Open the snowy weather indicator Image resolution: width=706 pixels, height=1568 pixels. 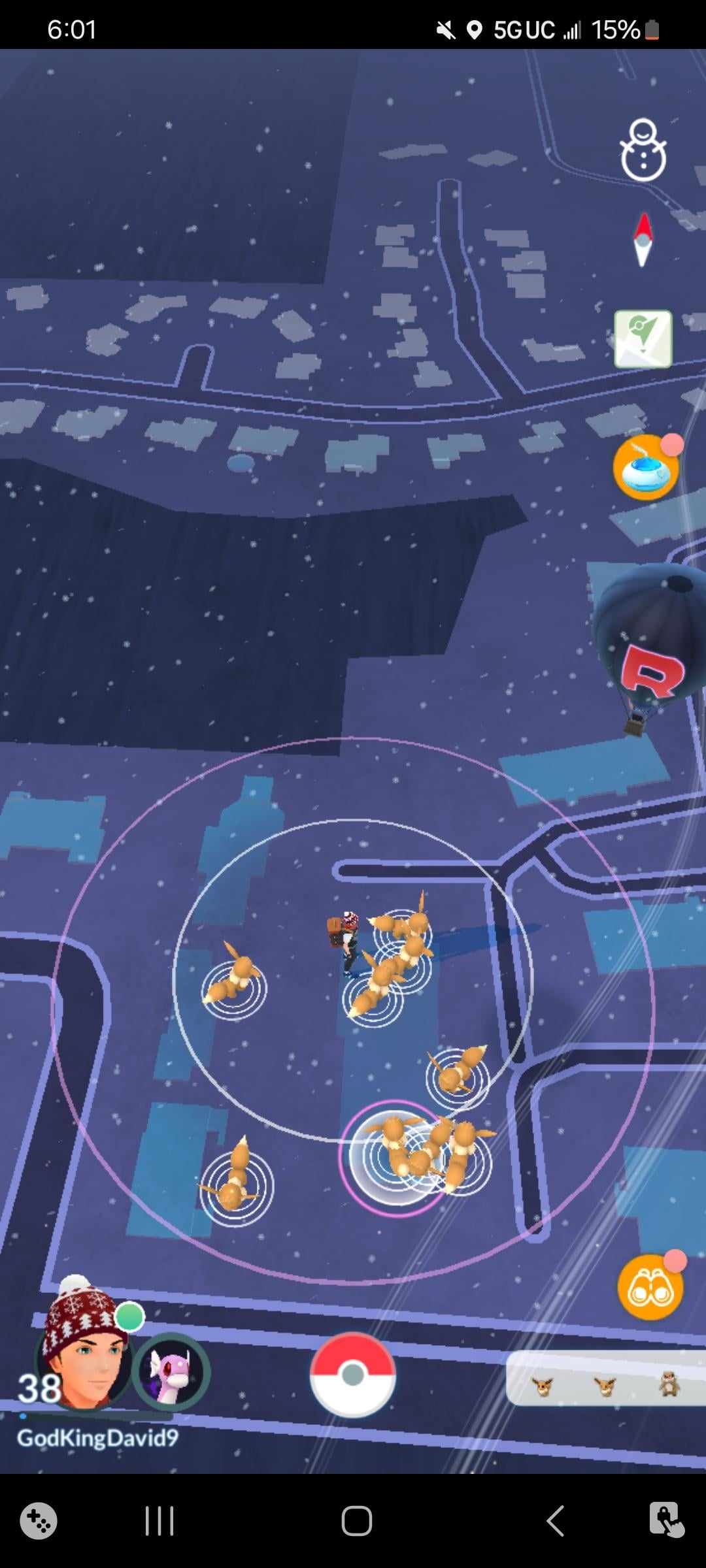[643, 150]
